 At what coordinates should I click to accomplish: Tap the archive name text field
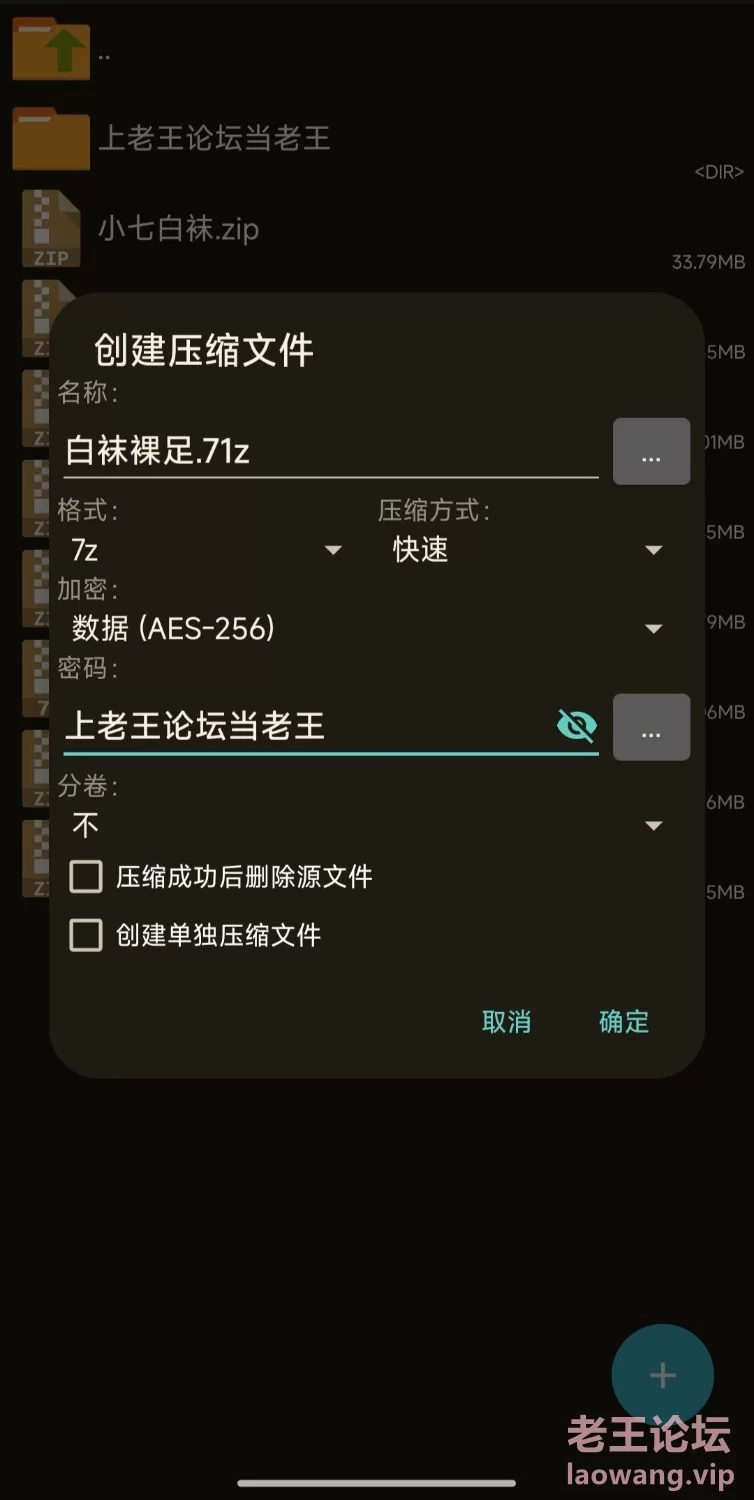tap(331, 452)
